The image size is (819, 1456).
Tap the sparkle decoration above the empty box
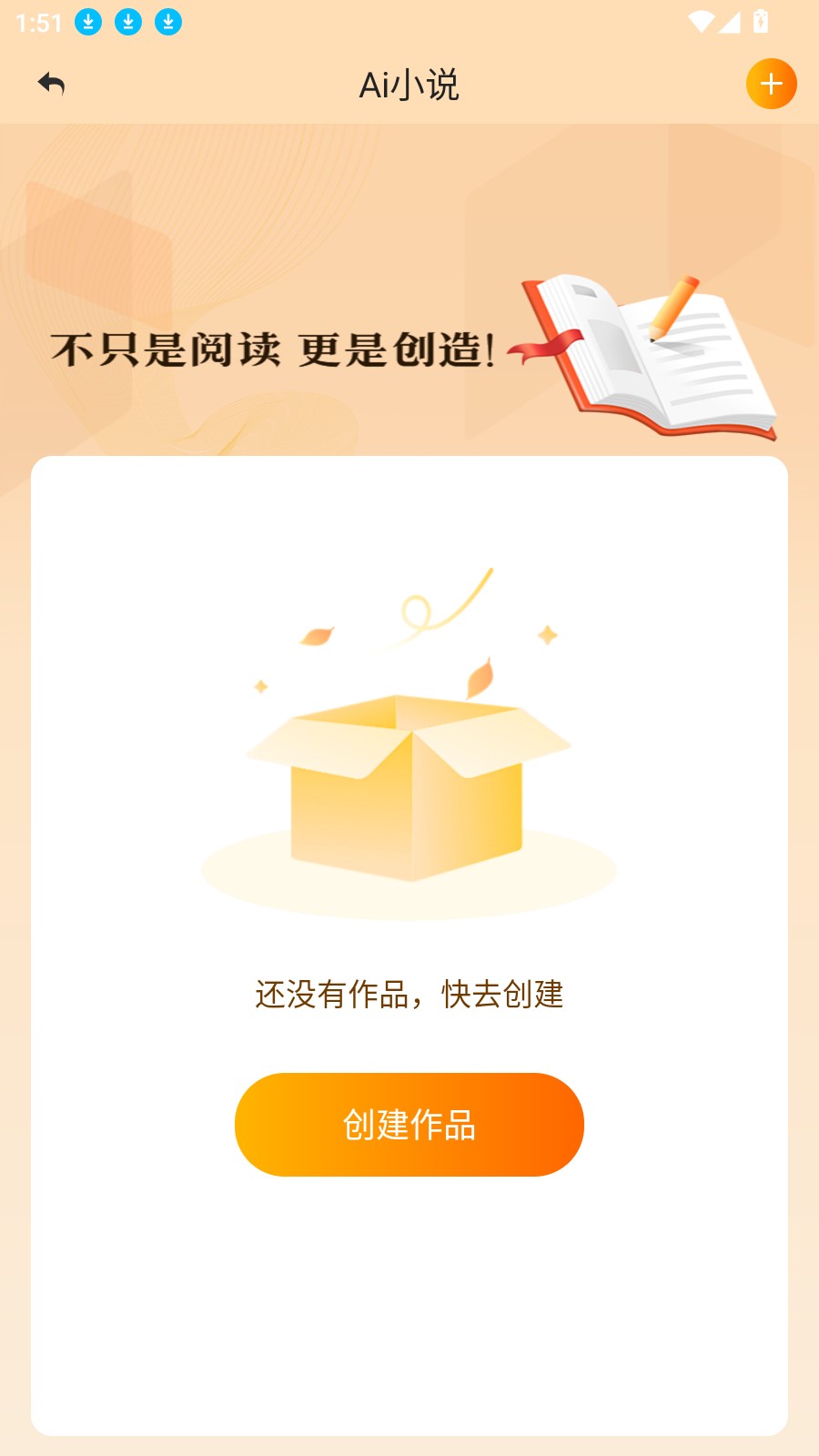click(x=548, y=637)
